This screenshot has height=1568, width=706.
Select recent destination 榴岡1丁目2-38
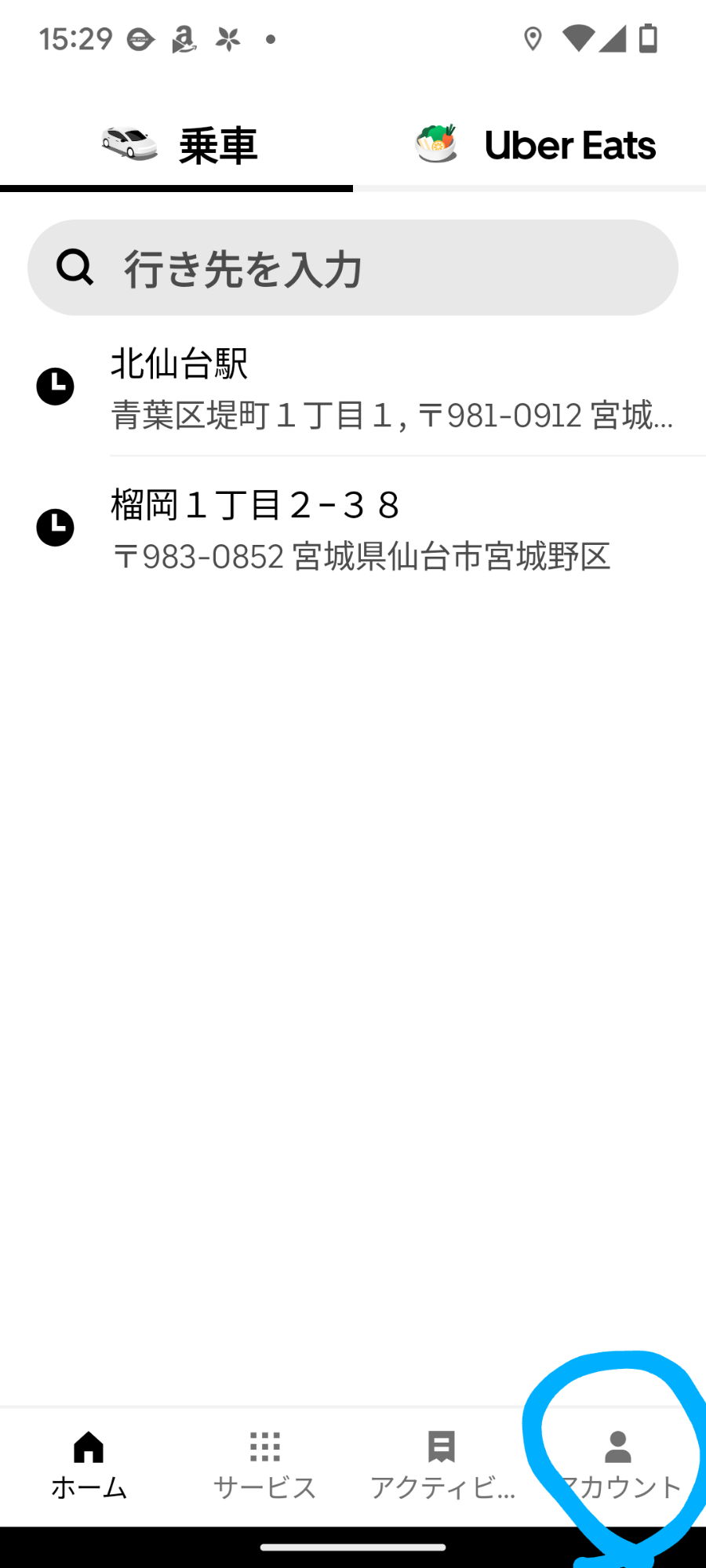(353, 528)
